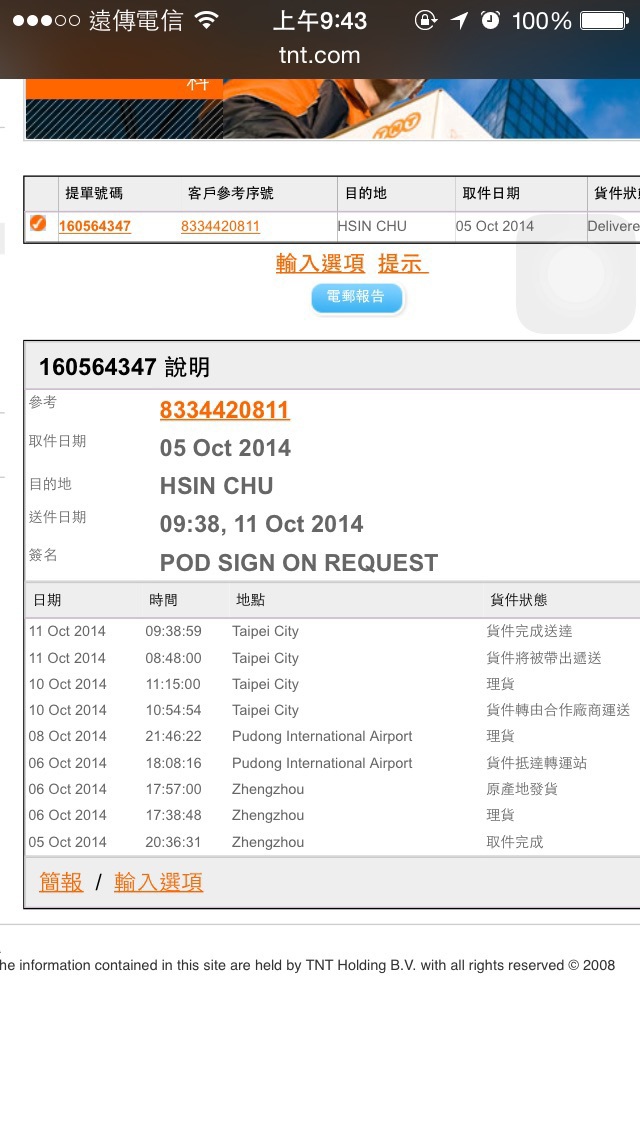Open the 簡報 link
Image resolution: width=640 pixels, height=1136 pixels.
(61, 882)
